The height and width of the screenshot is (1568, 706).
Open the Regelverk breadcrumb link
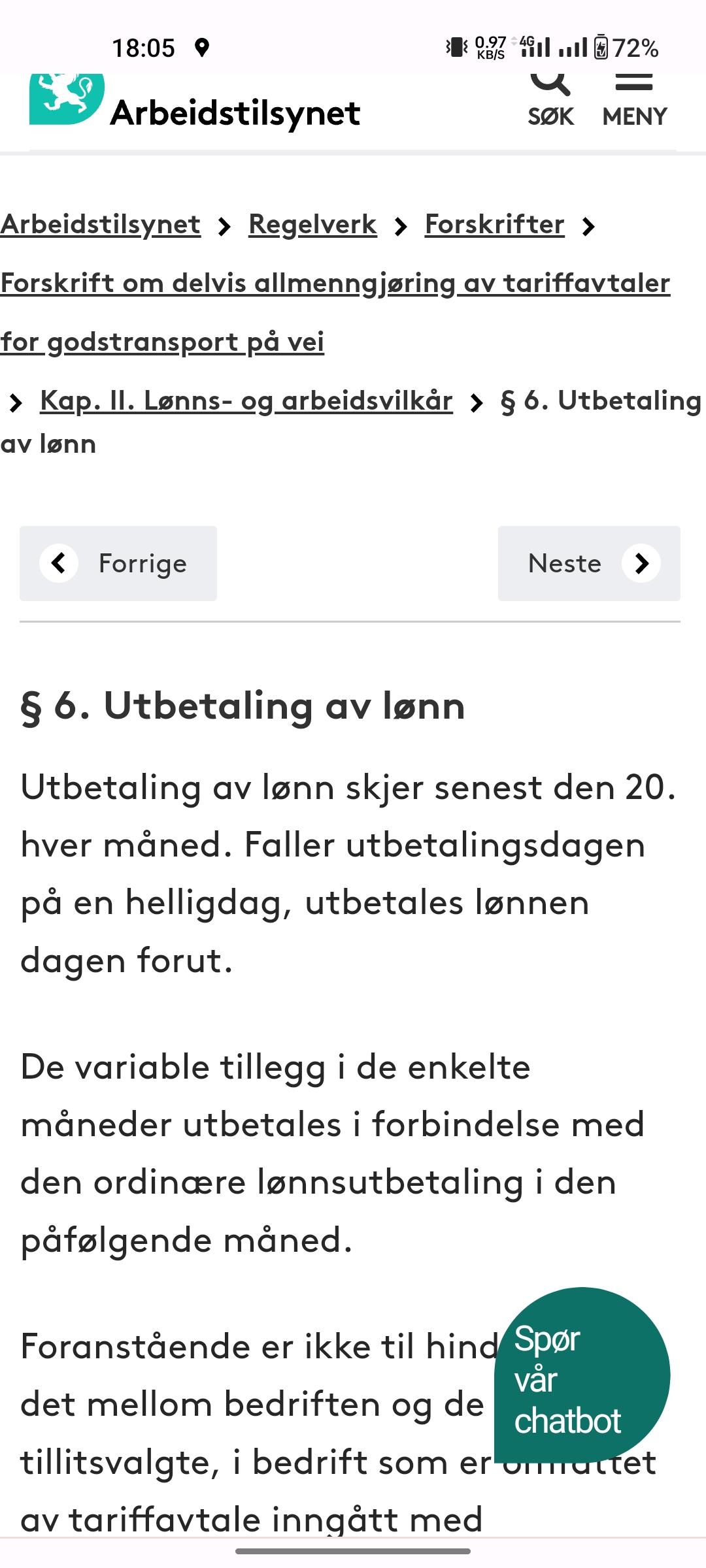click(x=312, y=224)
